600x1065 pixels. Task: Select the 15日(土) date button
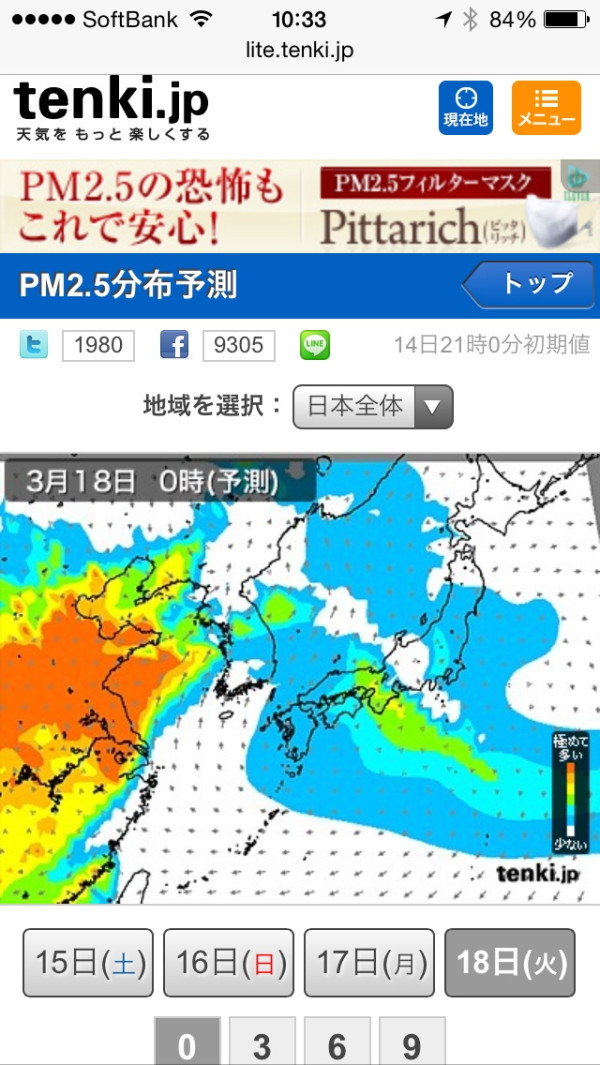88,963
